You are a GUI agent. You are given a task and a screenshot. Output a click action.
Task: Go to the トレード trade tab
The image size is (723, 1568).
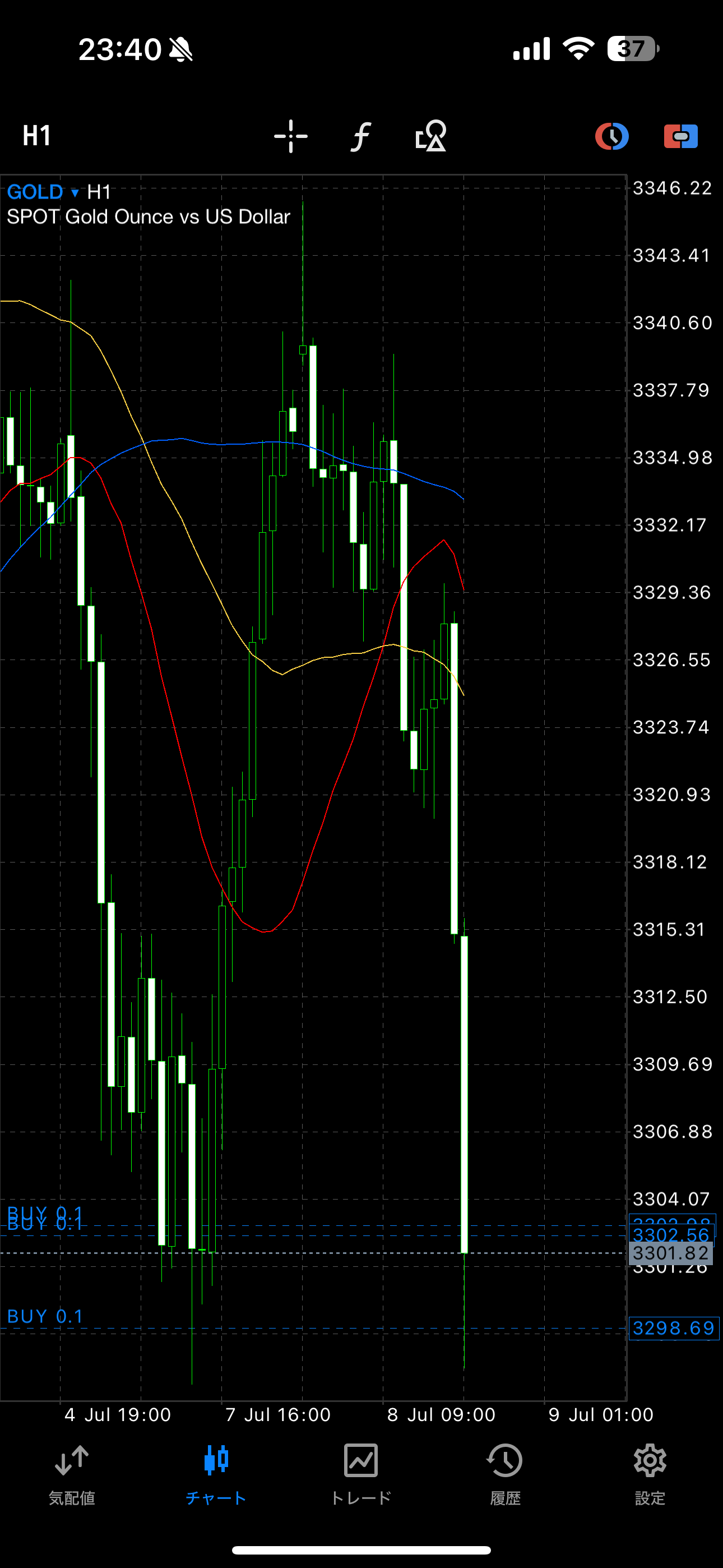(x=361, y=1474)
